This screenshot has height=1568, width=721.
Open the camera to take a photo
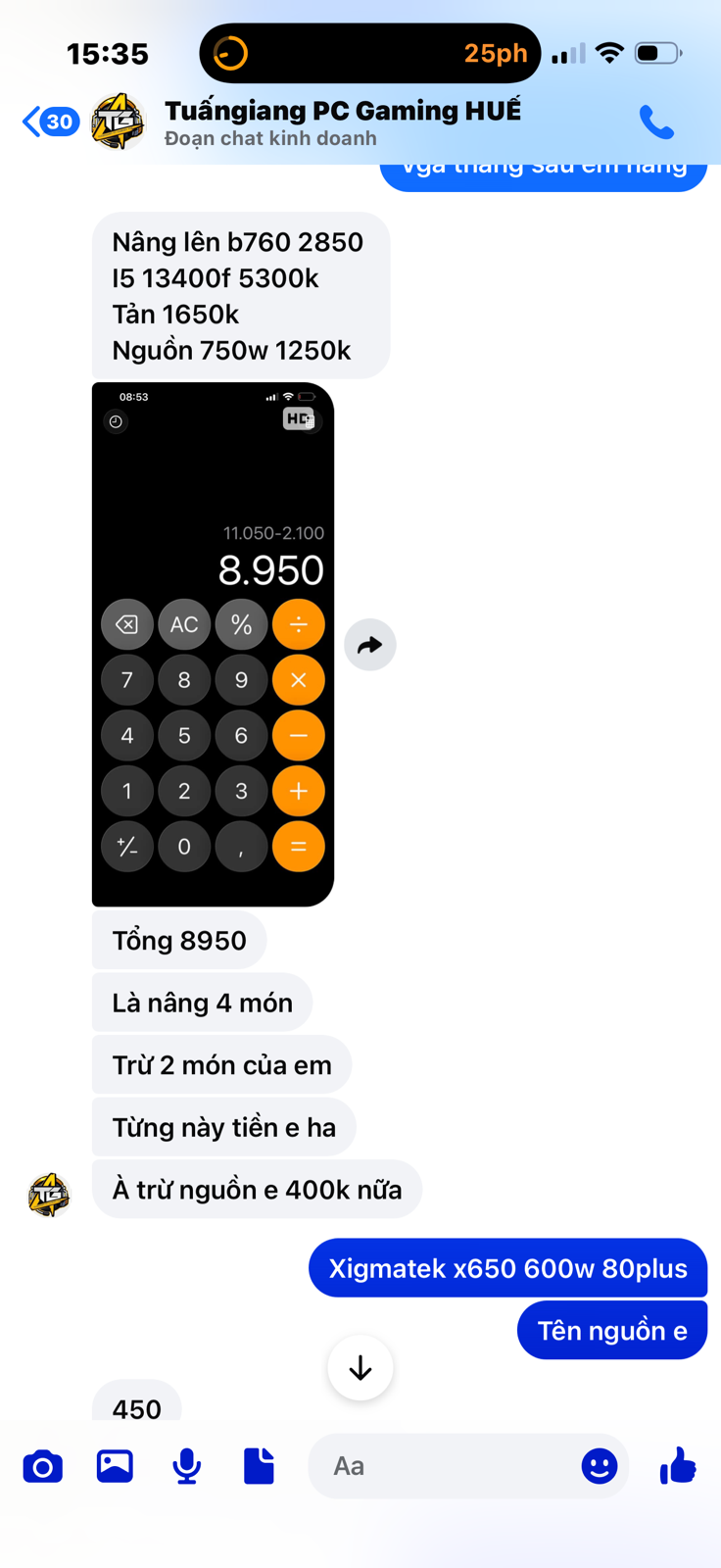[43, 1466]
